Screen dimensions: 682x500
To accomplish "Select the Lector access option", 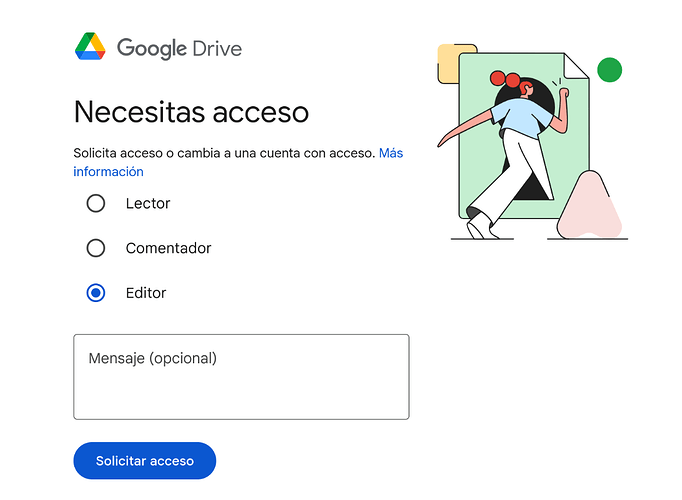I will click(96, 203).
